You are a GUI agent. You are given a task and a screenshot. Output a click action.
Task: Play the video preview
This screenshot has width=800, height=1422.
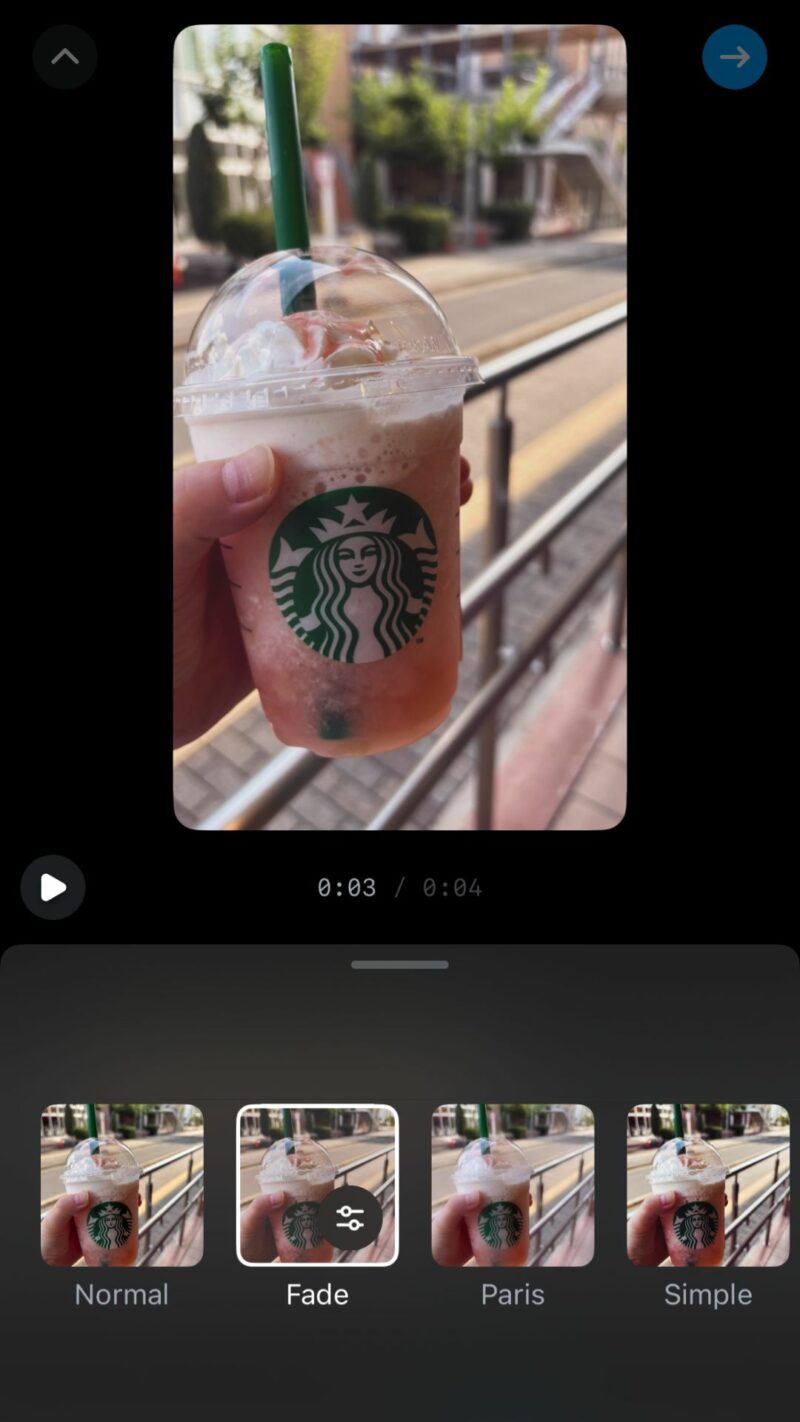53,887
